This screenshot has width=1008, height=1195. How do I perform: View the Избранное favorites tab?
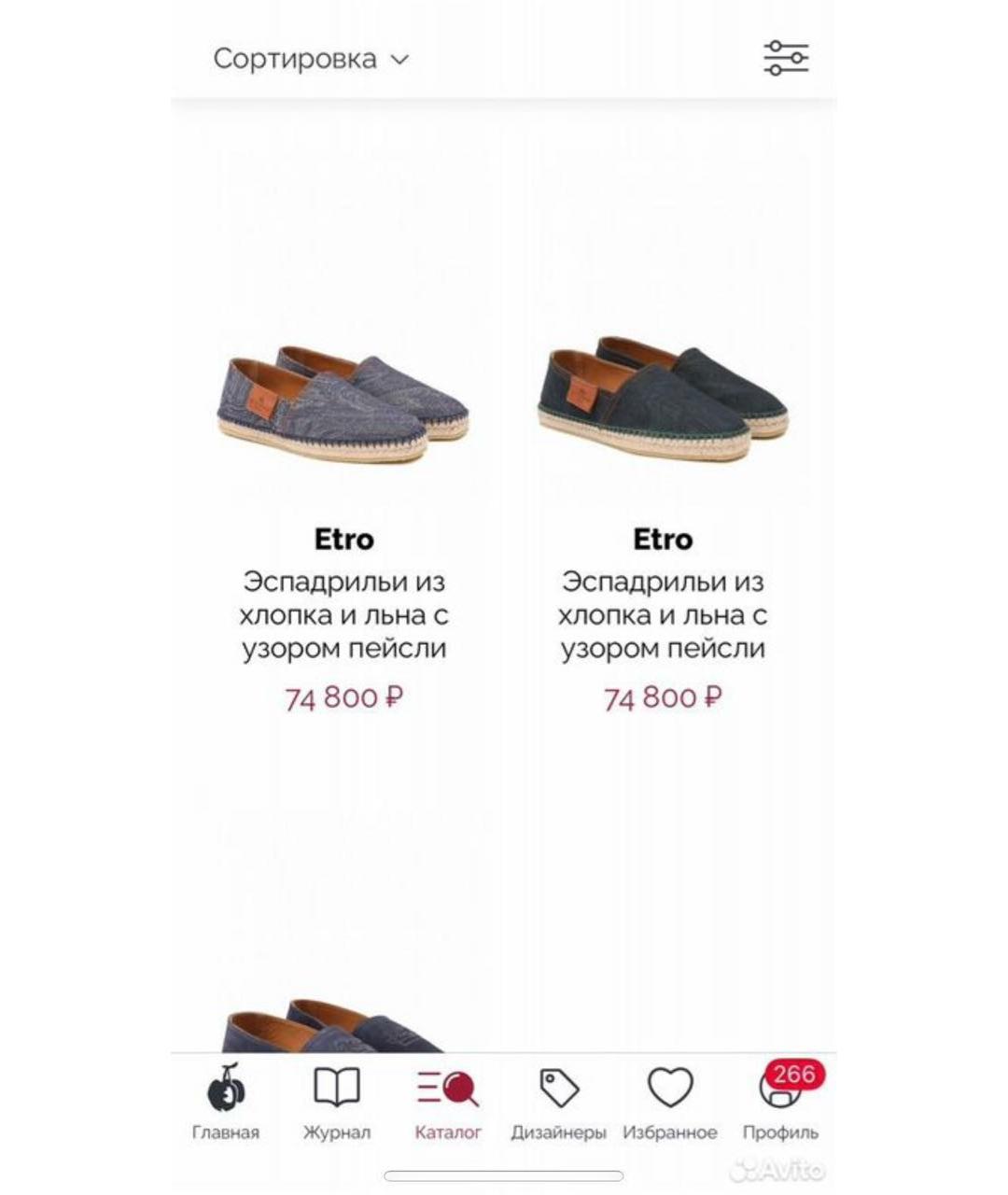point(669,1102)
